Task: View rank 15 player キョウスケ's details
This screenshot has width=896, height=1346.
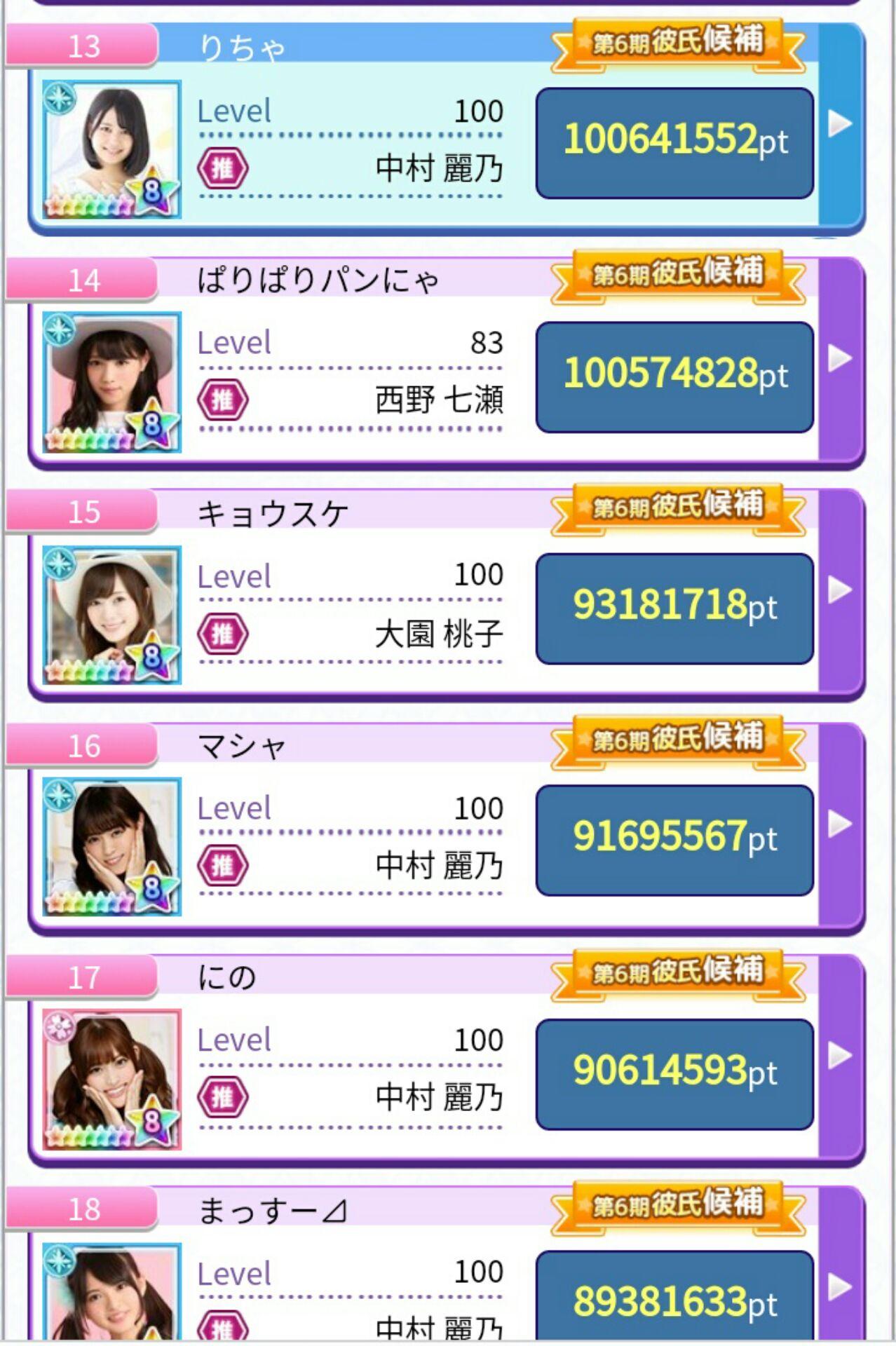Action: point(839,590)
